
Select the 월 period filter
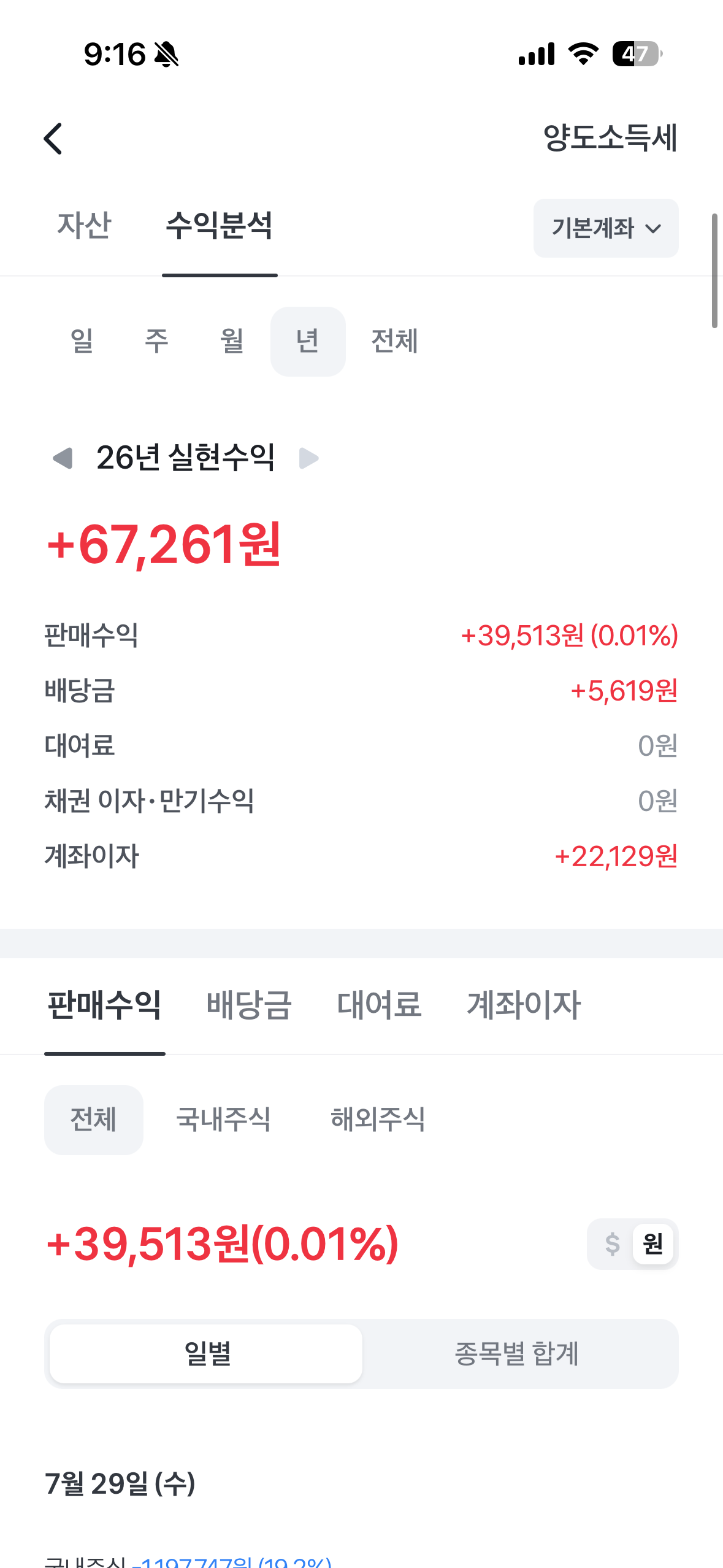(232, 341)
